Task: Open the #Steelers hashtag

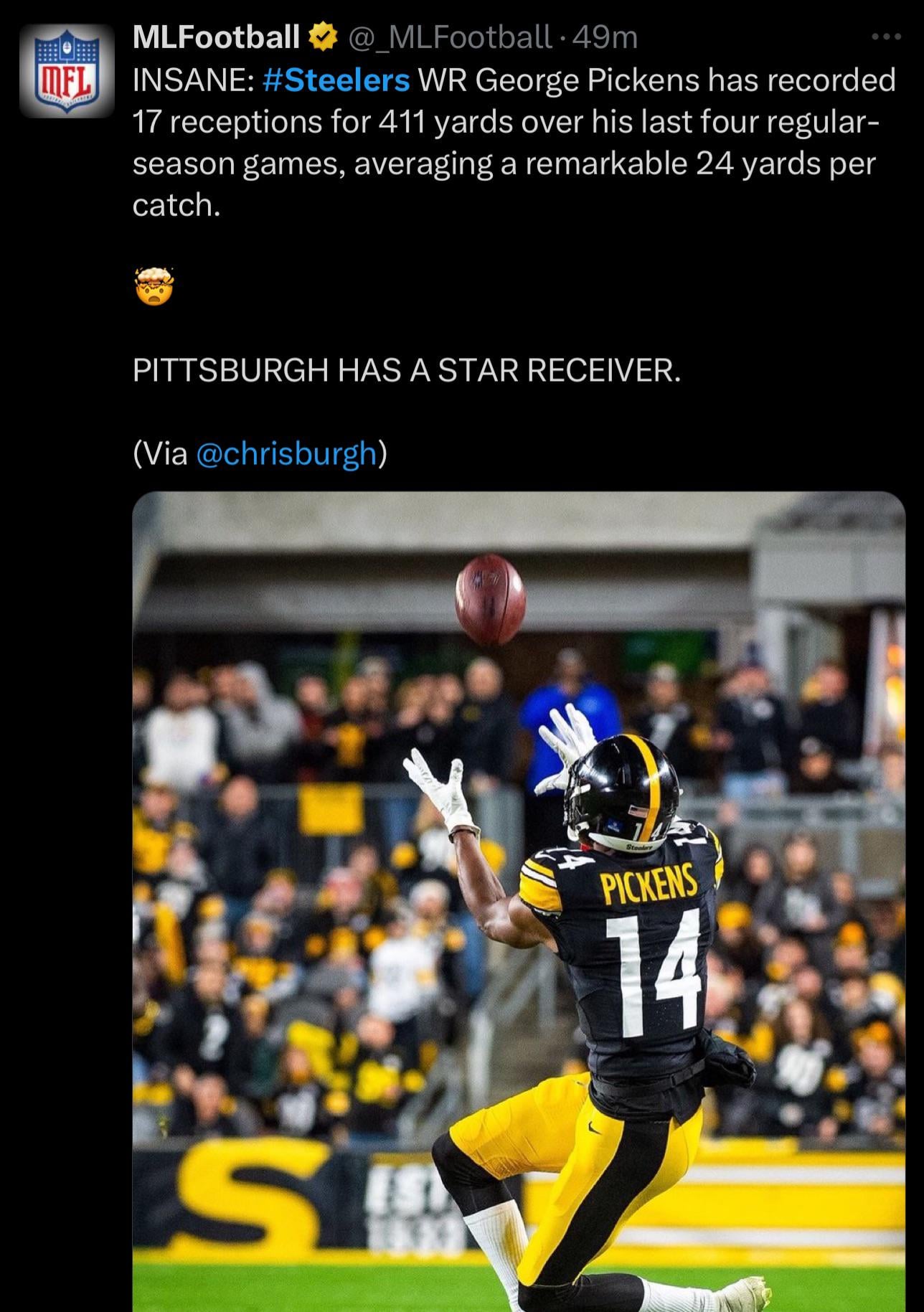Action: tap(336, 80)
